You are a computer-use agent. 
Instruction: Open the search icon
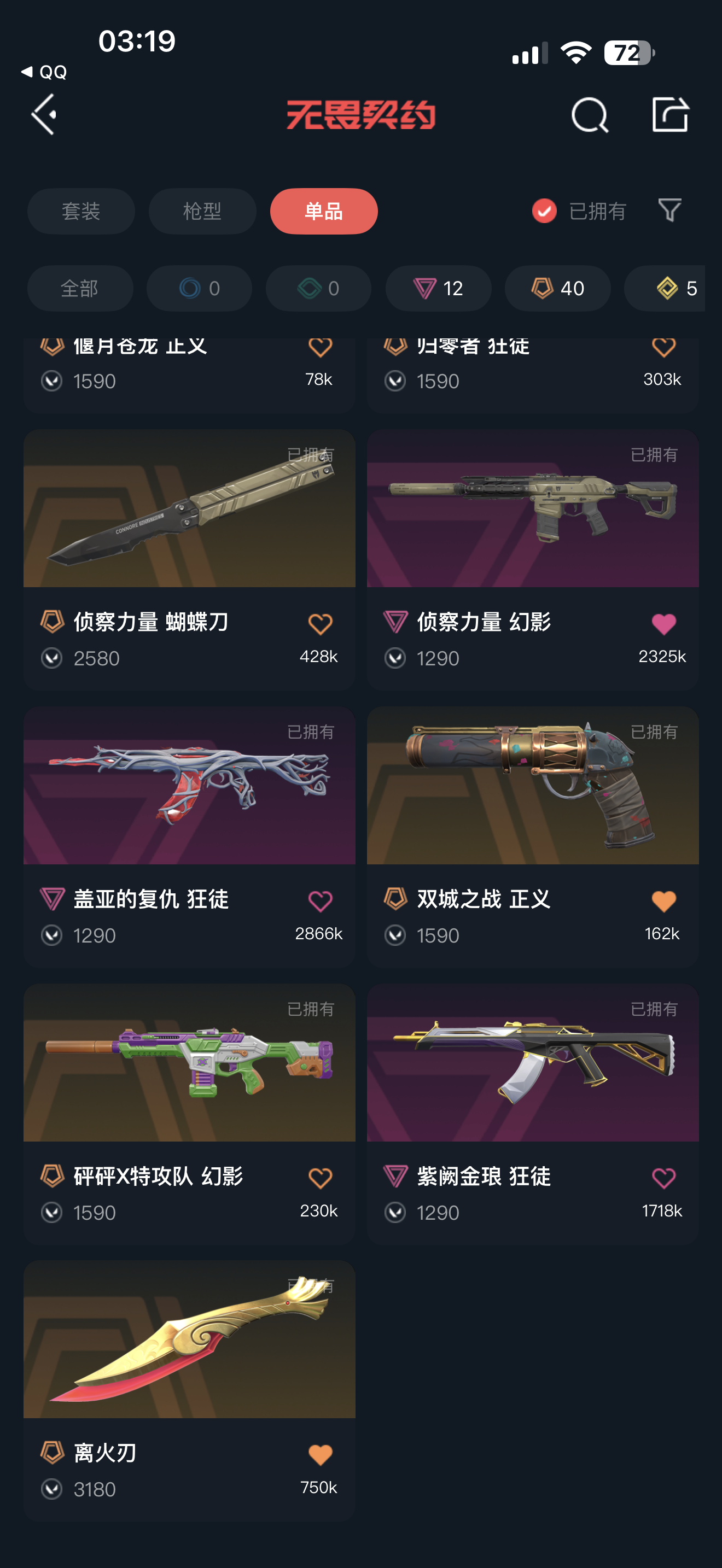pos(589,115)
